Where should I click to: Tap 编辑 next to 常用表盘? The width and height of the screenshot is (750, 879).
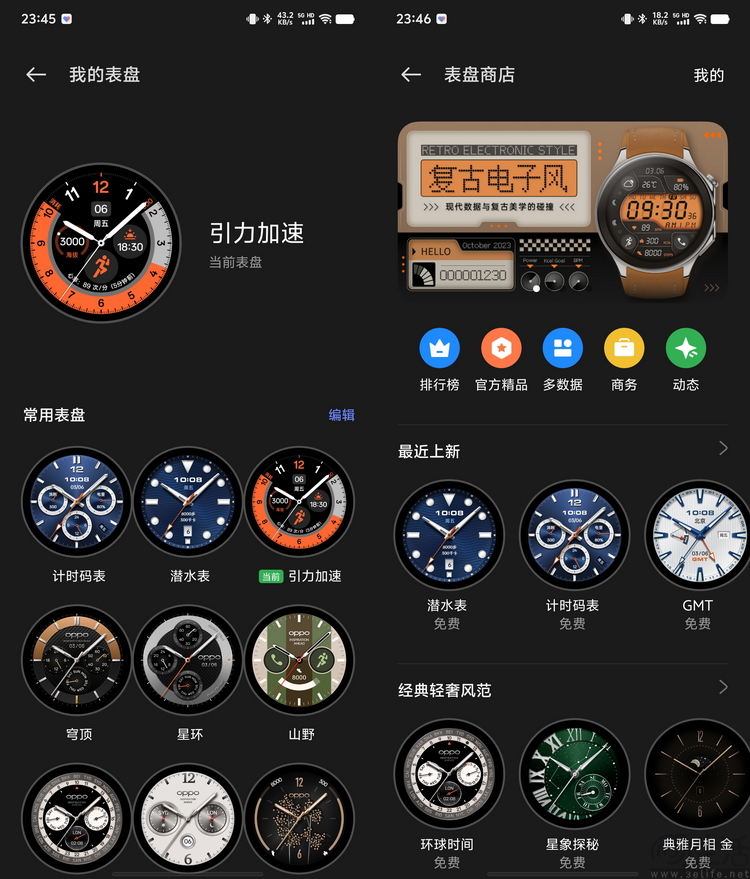click(x=342, y=415)
